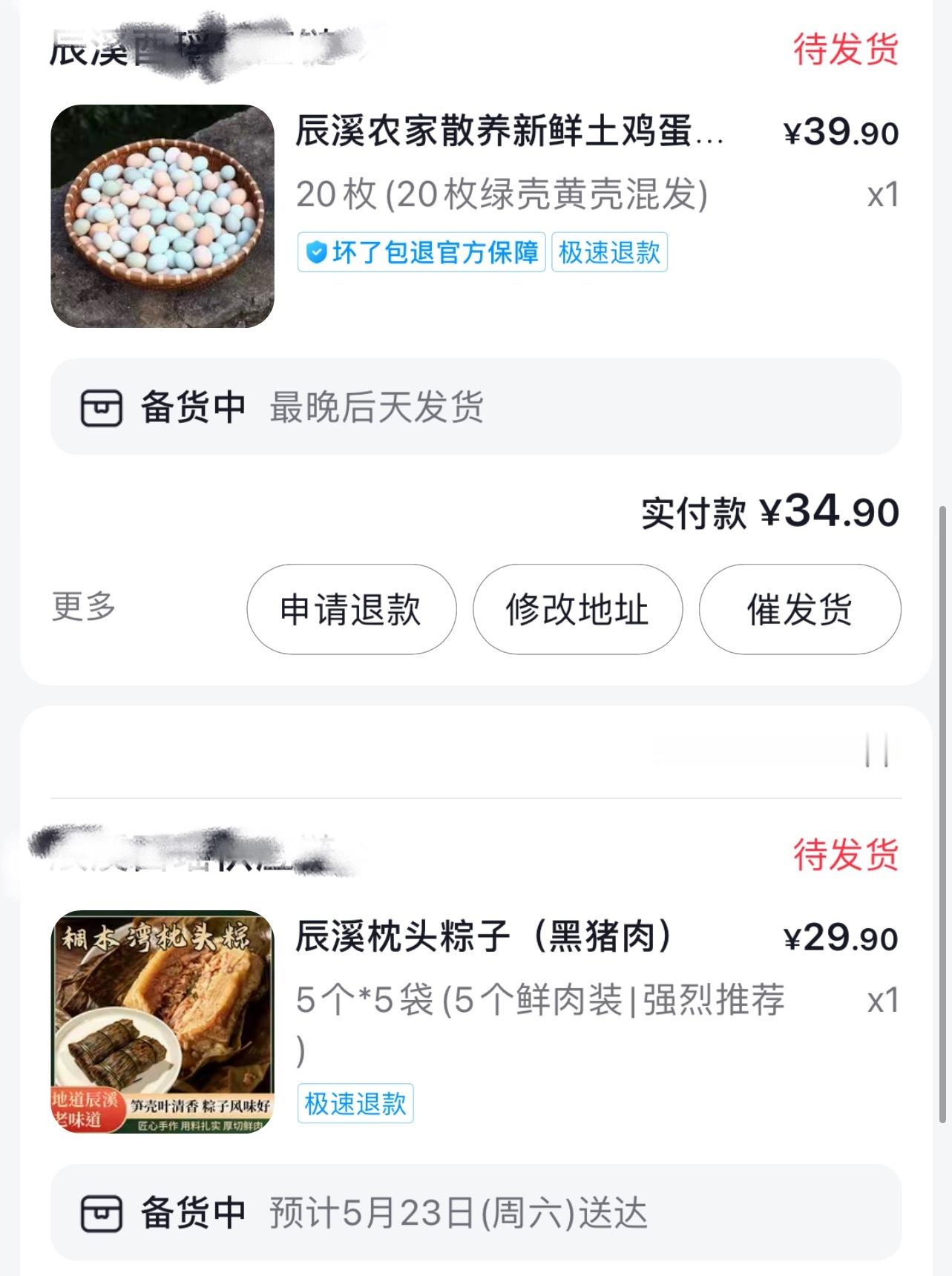
Task: Tap 催发货 to urge shipment
Action: tap(800, 609)
